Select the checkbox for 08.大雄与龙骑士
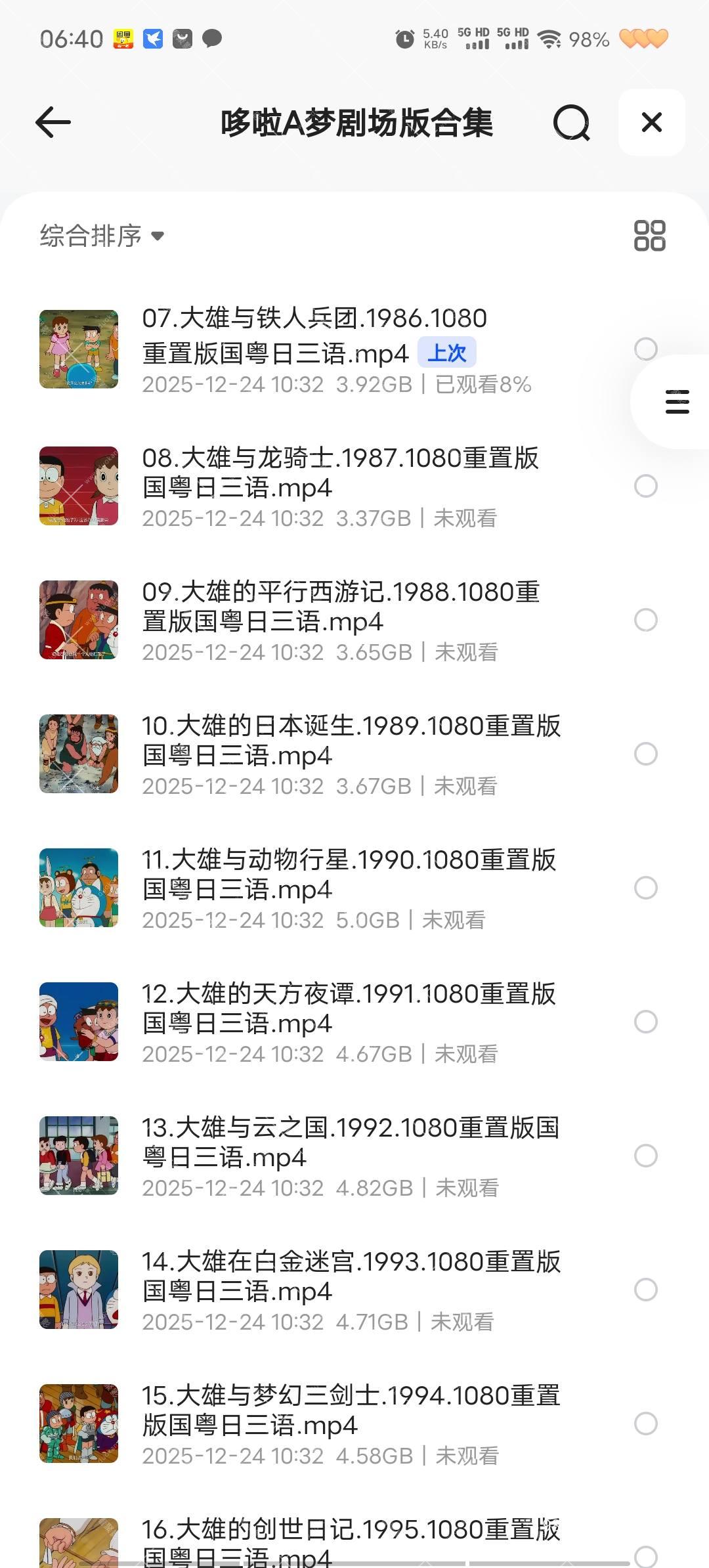This screenshot has width=709, height=1568. 646,487
